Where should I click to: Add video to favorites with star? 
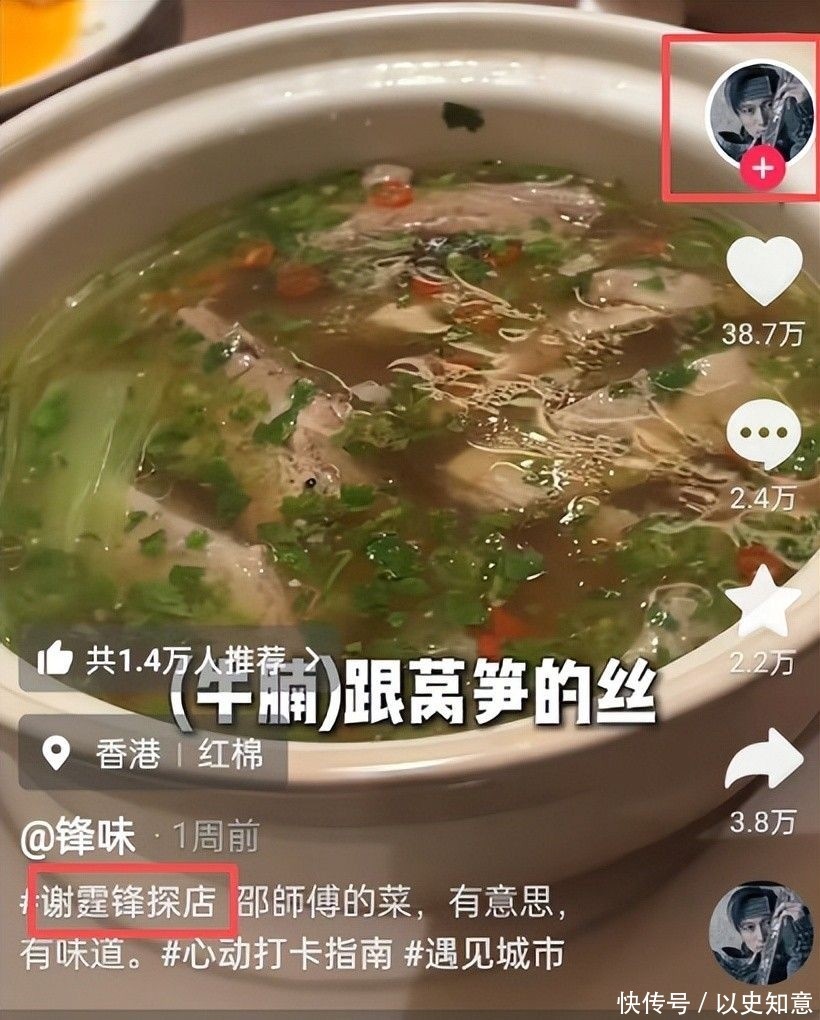763,602
